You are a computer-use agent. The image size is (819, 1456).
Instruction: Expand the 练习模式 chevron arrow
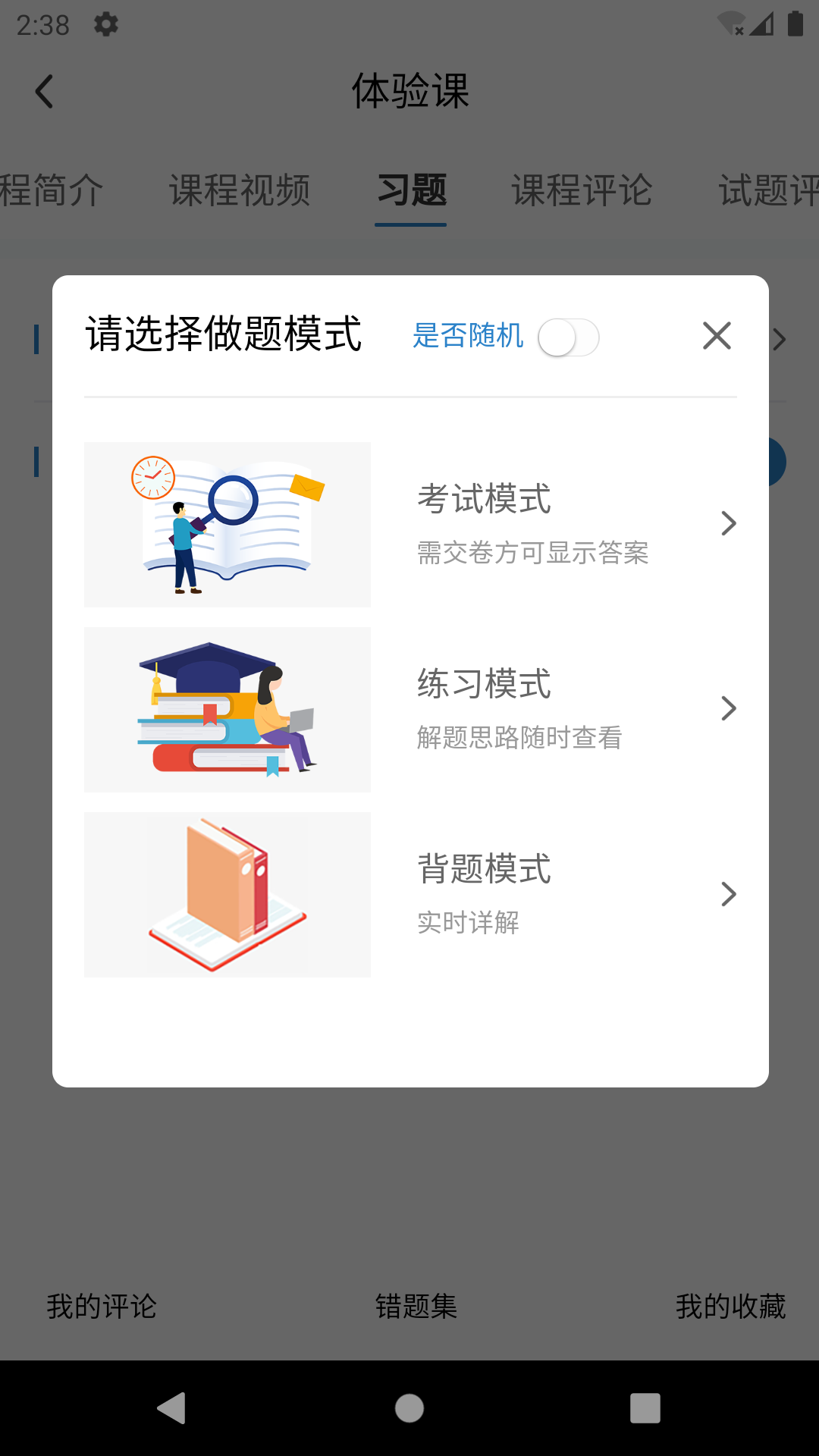pos(728,708)
